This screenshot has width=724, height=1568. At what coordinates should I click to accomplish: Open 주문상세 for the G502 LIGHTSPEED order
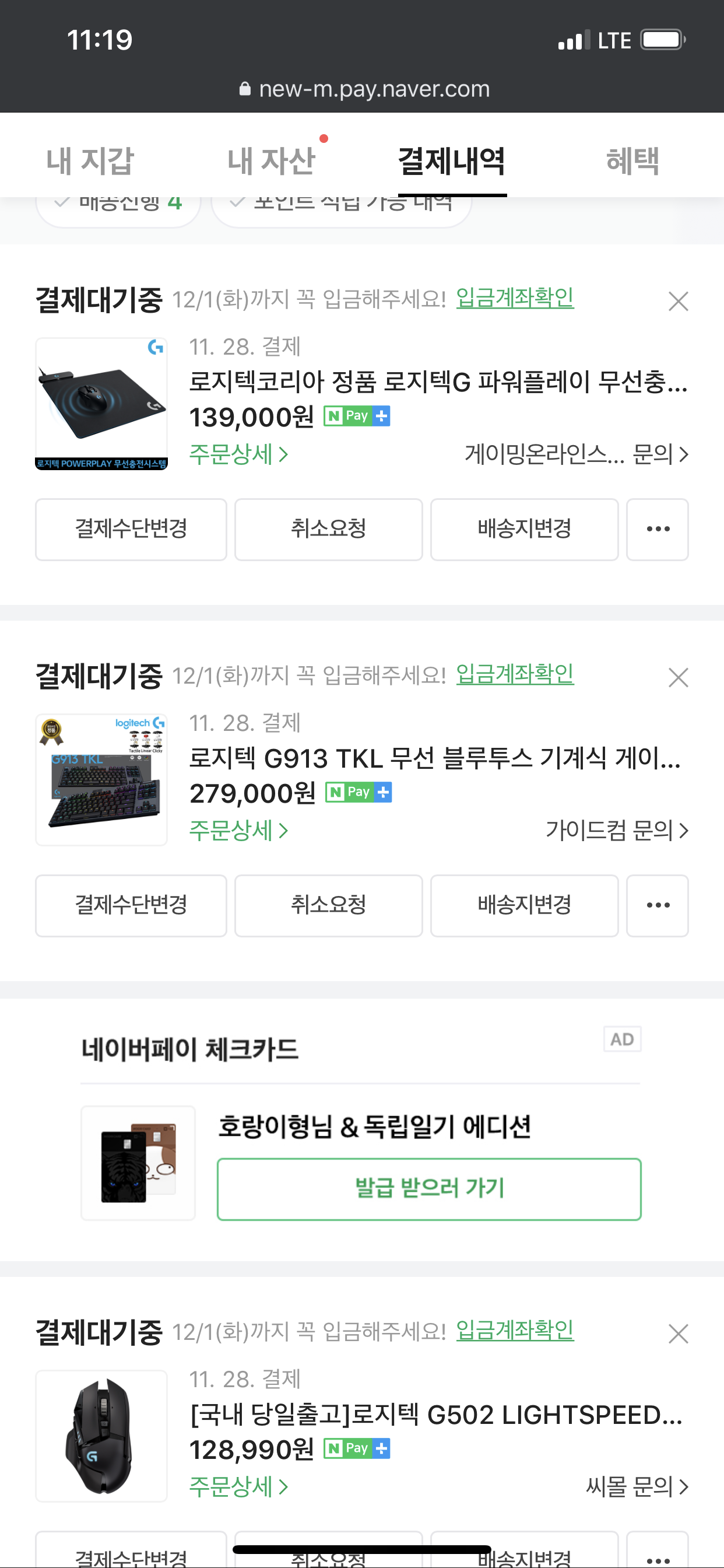pyautogui.click(x=238, y=1486)
